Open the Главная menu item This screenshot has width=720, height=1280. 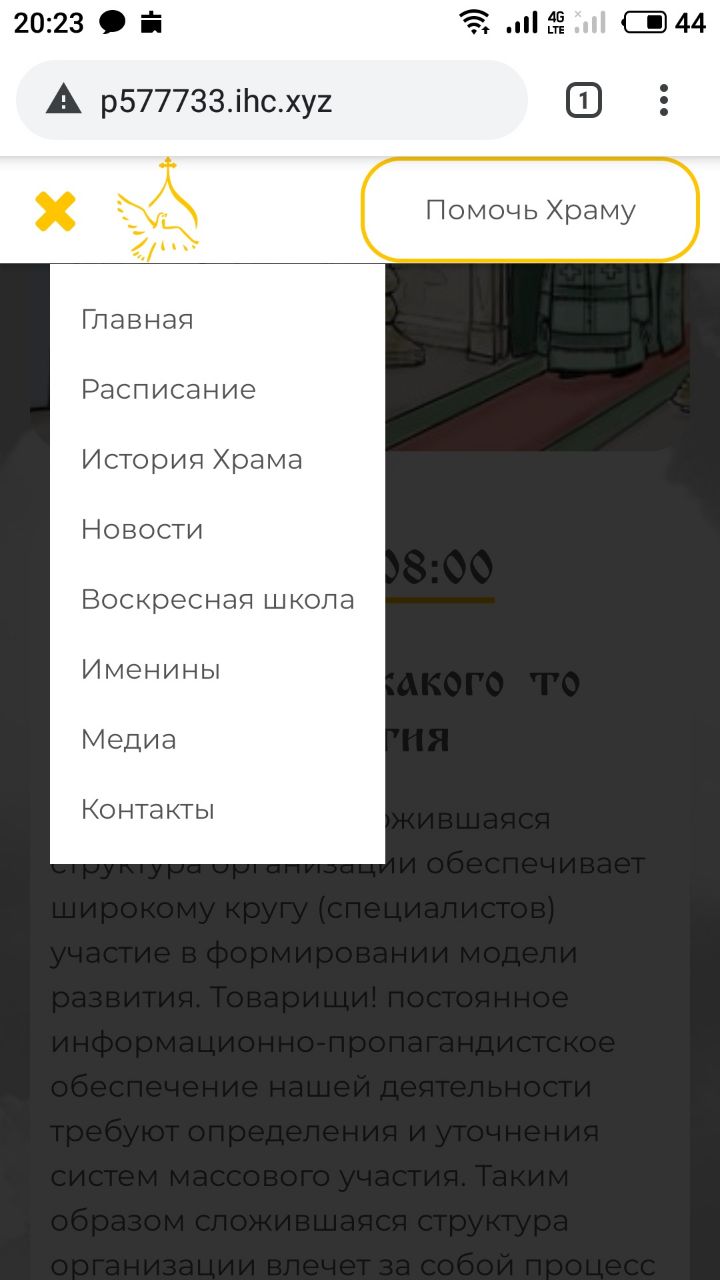tap(137, 320)
